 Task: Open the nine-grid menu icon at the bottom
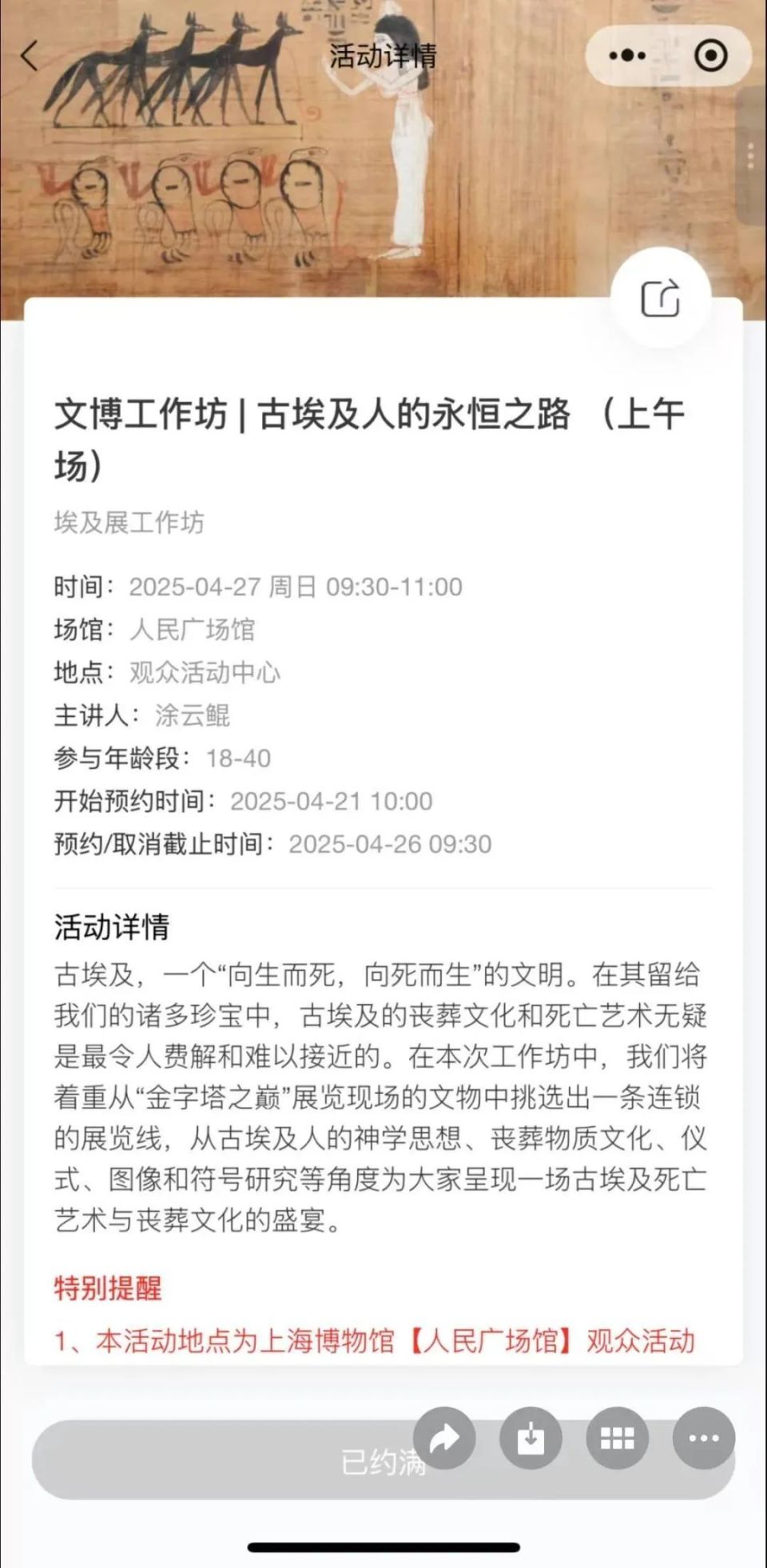[x=615, y=1437]
